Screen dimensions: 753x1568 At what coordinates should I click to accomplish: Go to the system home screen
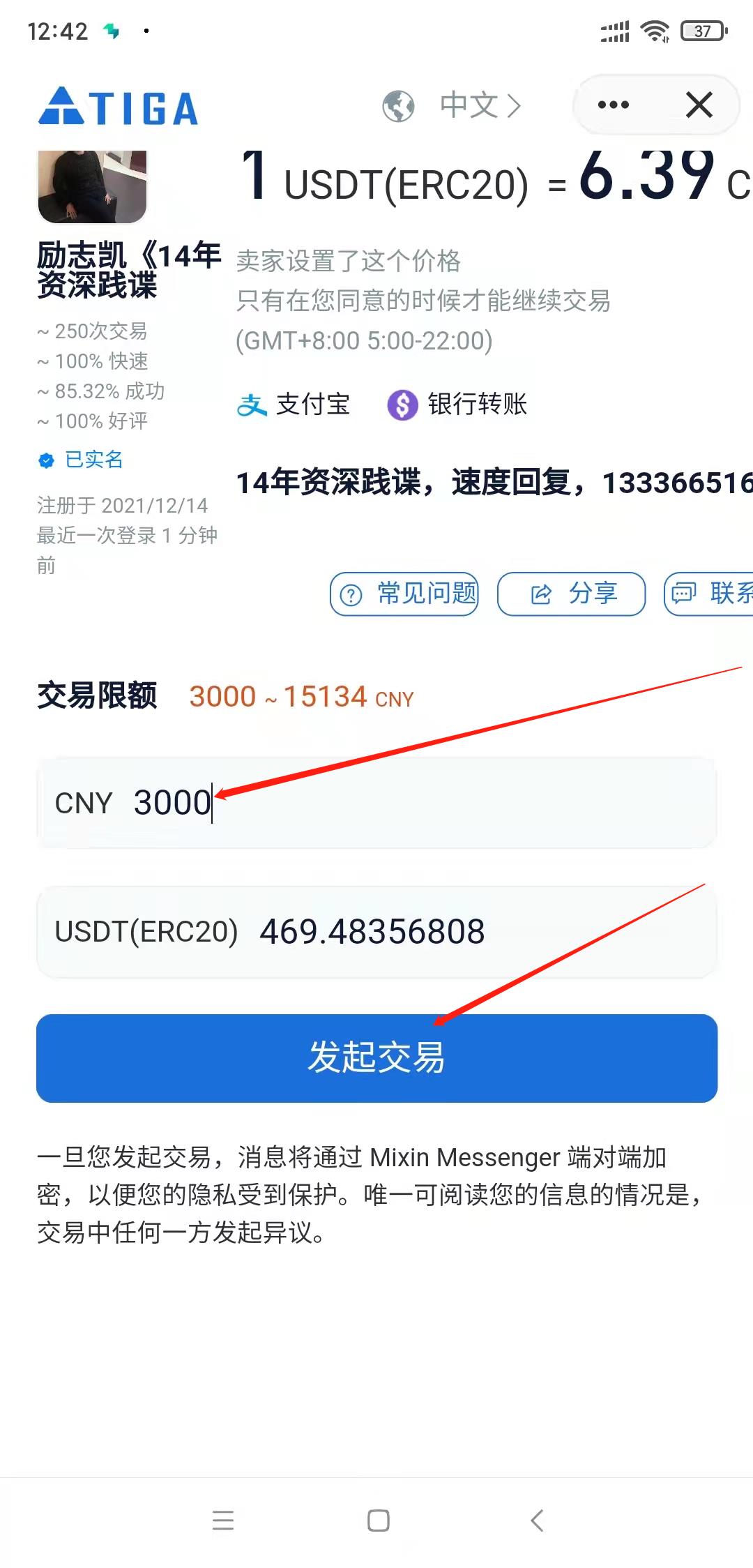[x=378, y=1521]
